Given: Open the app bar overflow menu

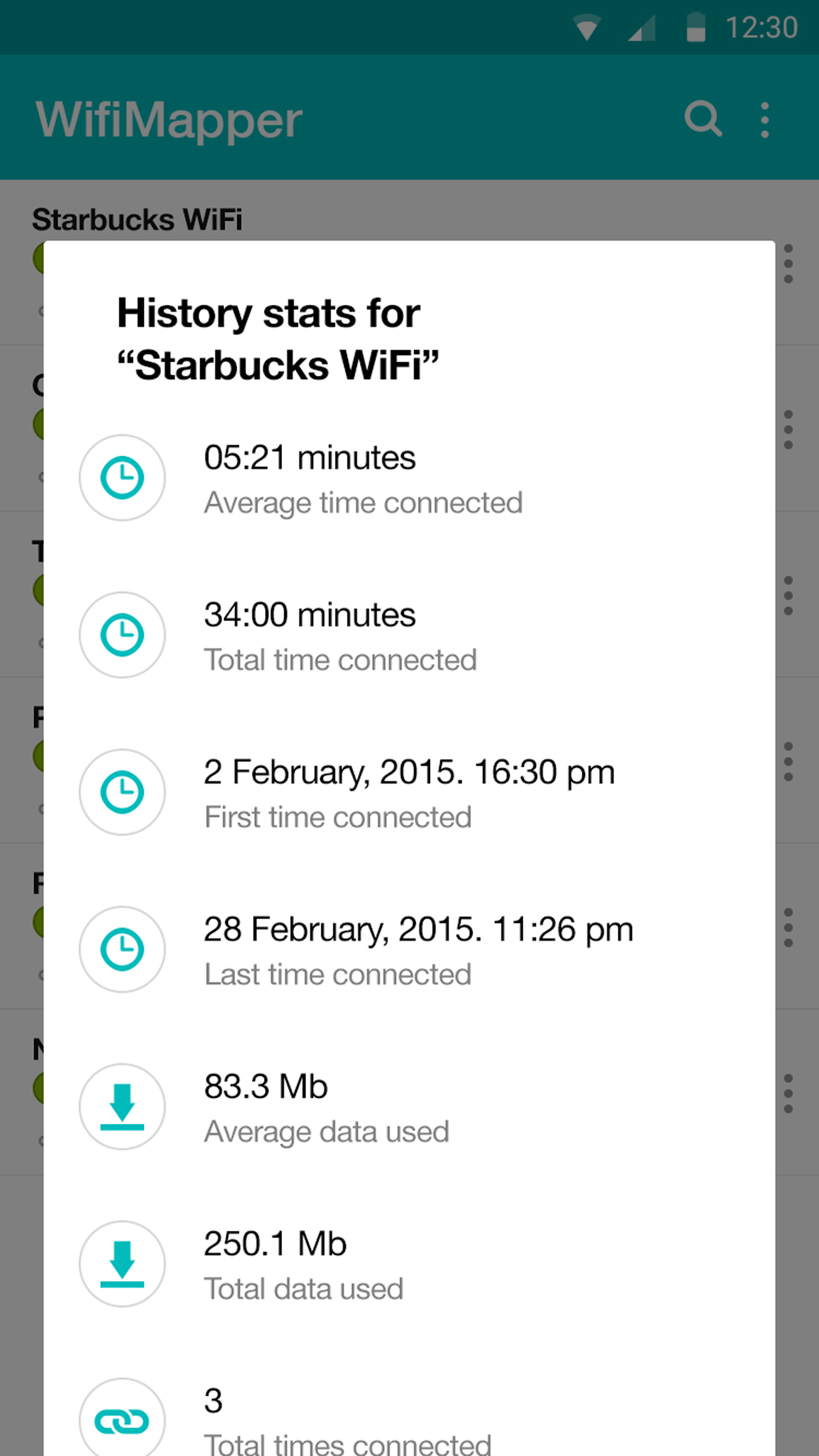Looking at the screenshot, I should pos(765,119).
